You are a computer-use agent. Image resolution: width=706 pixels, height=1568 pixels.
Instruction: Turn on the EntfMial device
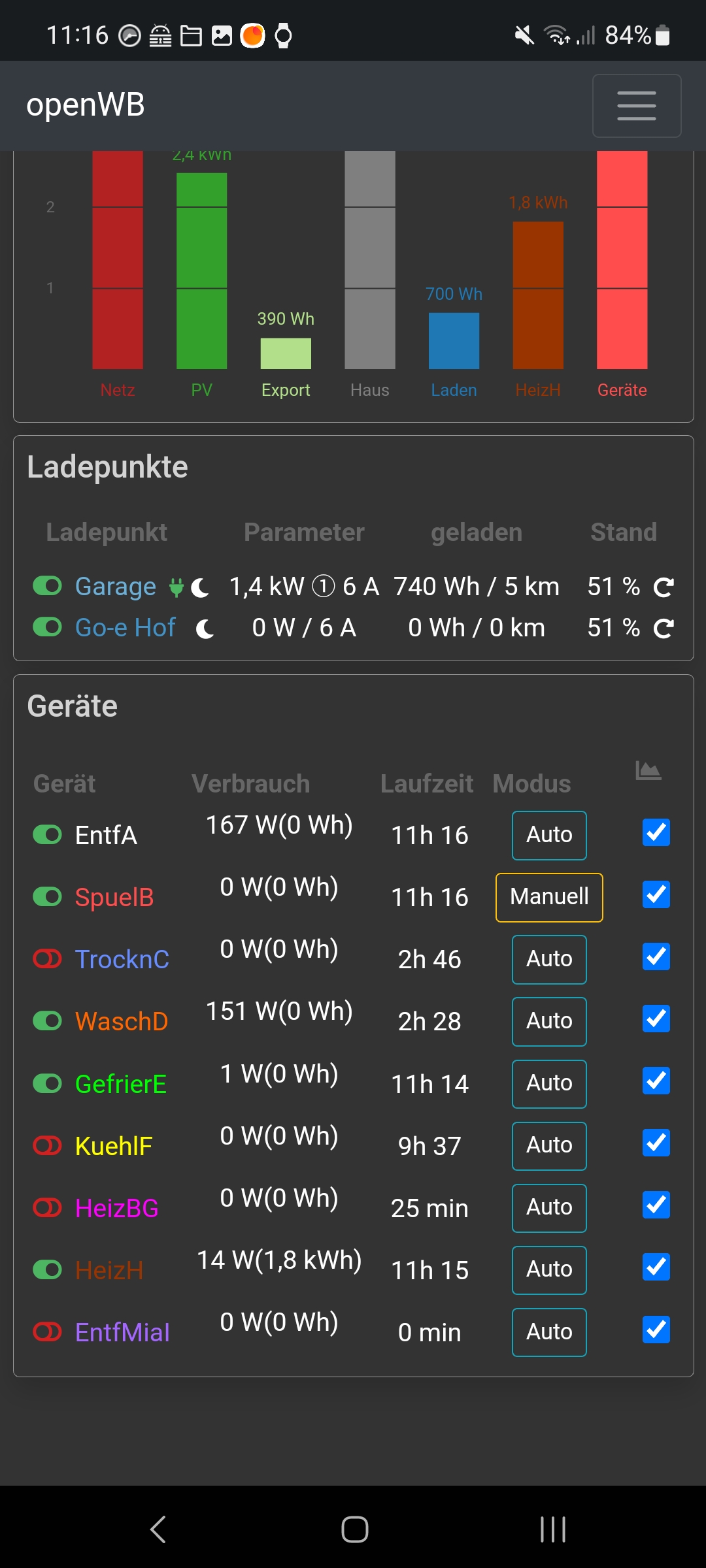pyautogui.click(x=48, y=1332)
